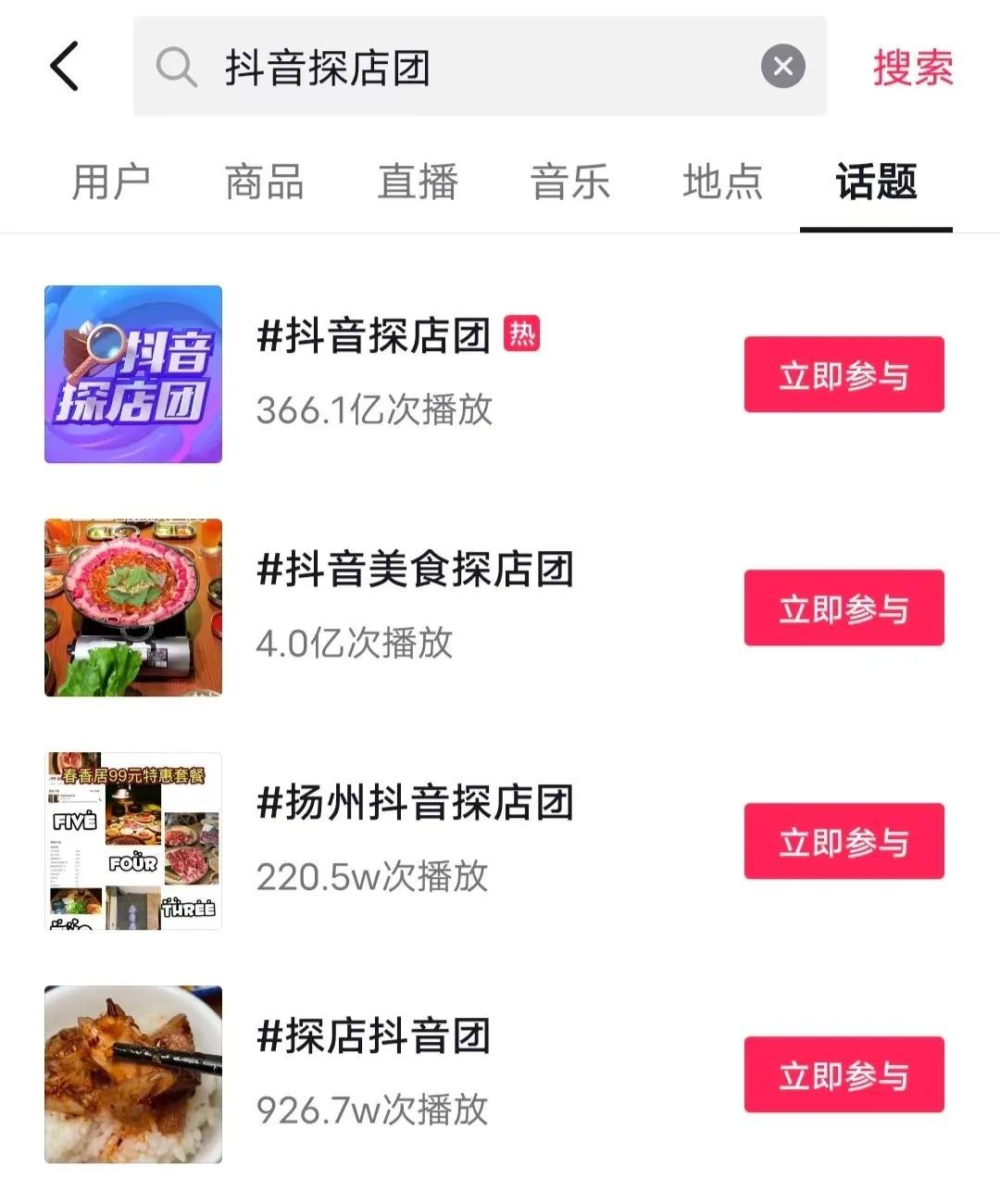1000x1204 pixels.
Task: Open the #扬州抖音探店团 topic
Action: (x=415, y=803)
